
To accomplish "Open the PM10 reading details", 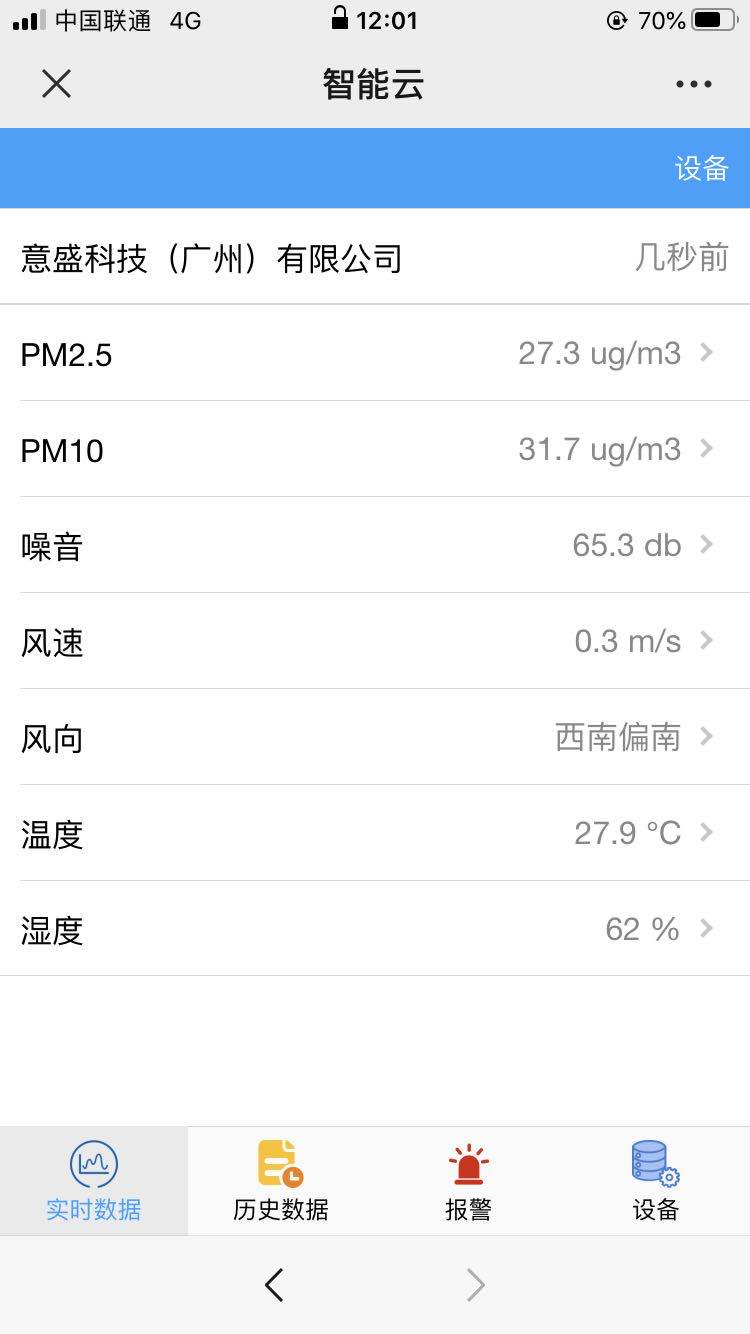I will tap(375, 449).
